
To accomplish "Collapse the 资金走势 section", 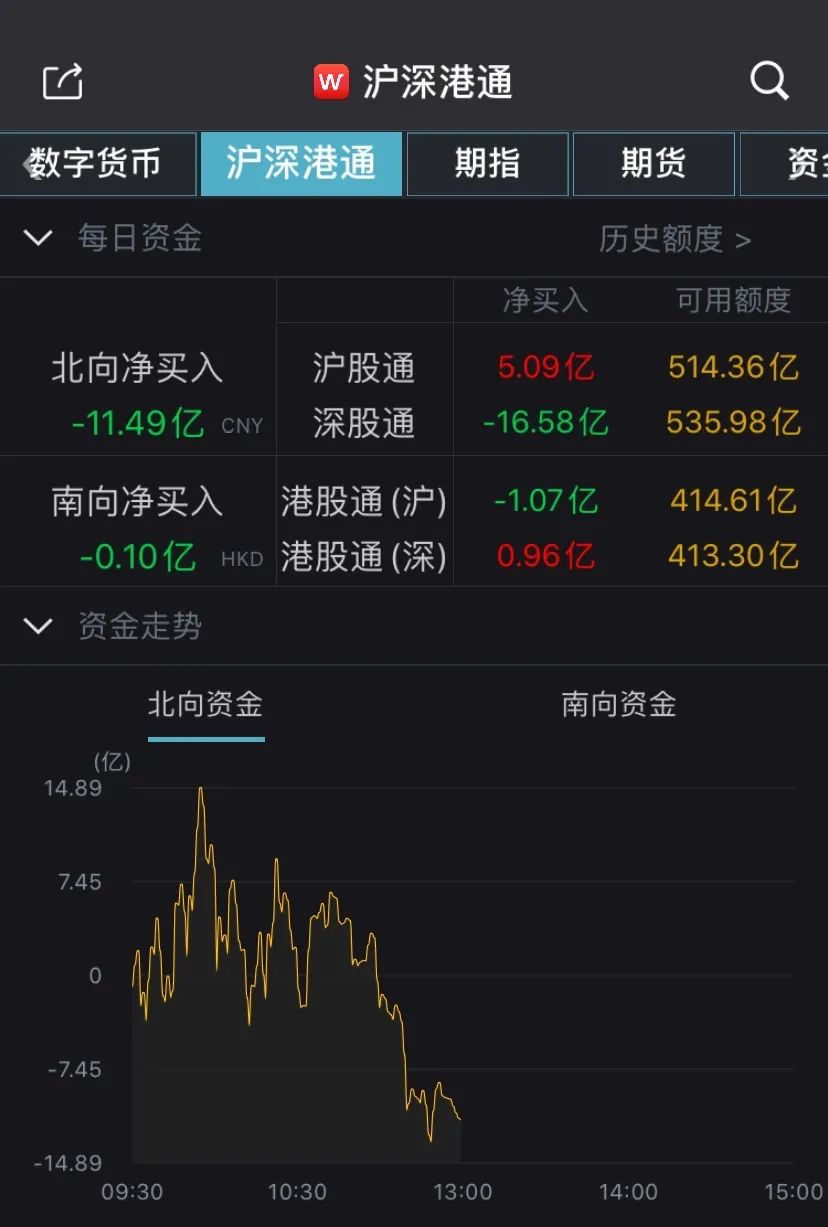I will pyautogui.click(x=38, y=627).
